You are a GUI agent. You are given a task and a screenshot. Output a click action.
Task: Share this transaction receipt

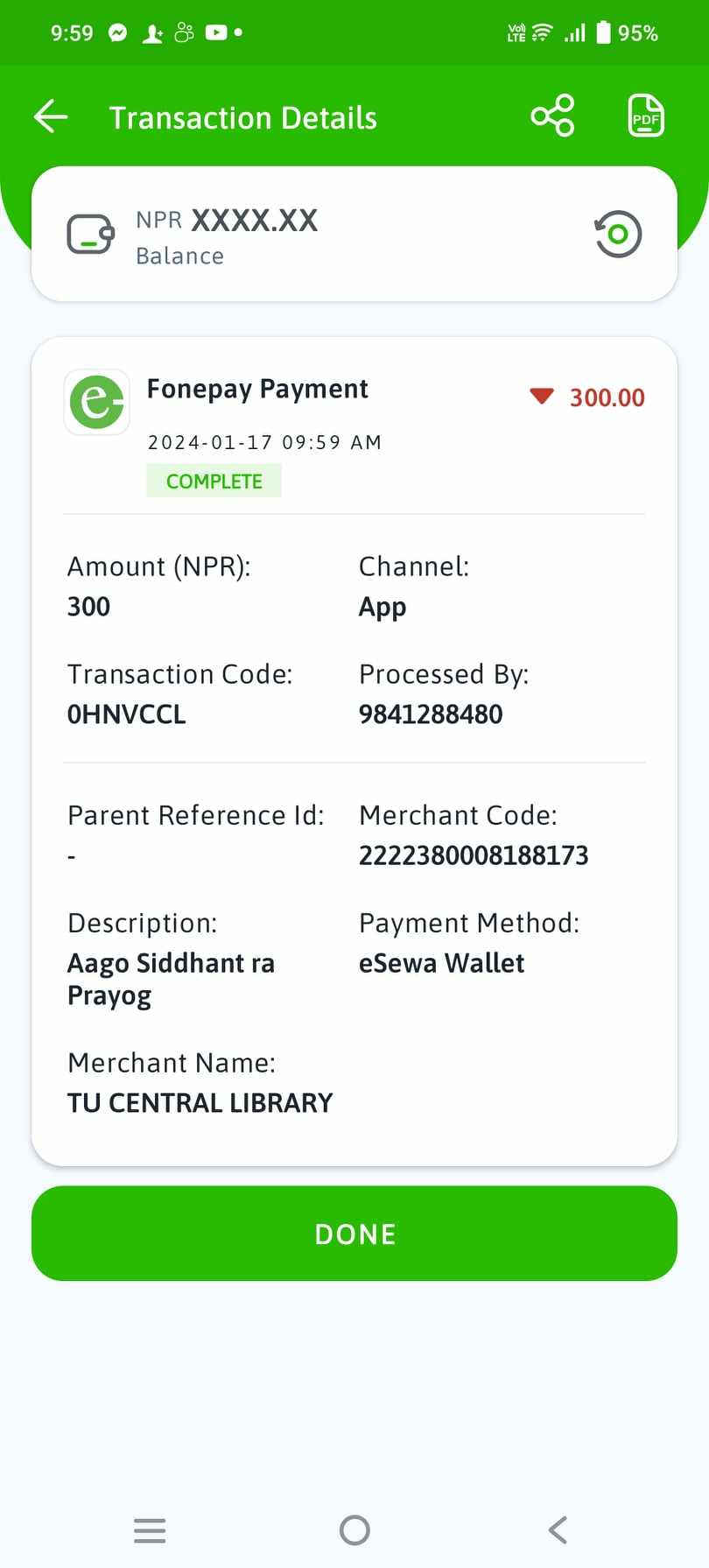552,116
